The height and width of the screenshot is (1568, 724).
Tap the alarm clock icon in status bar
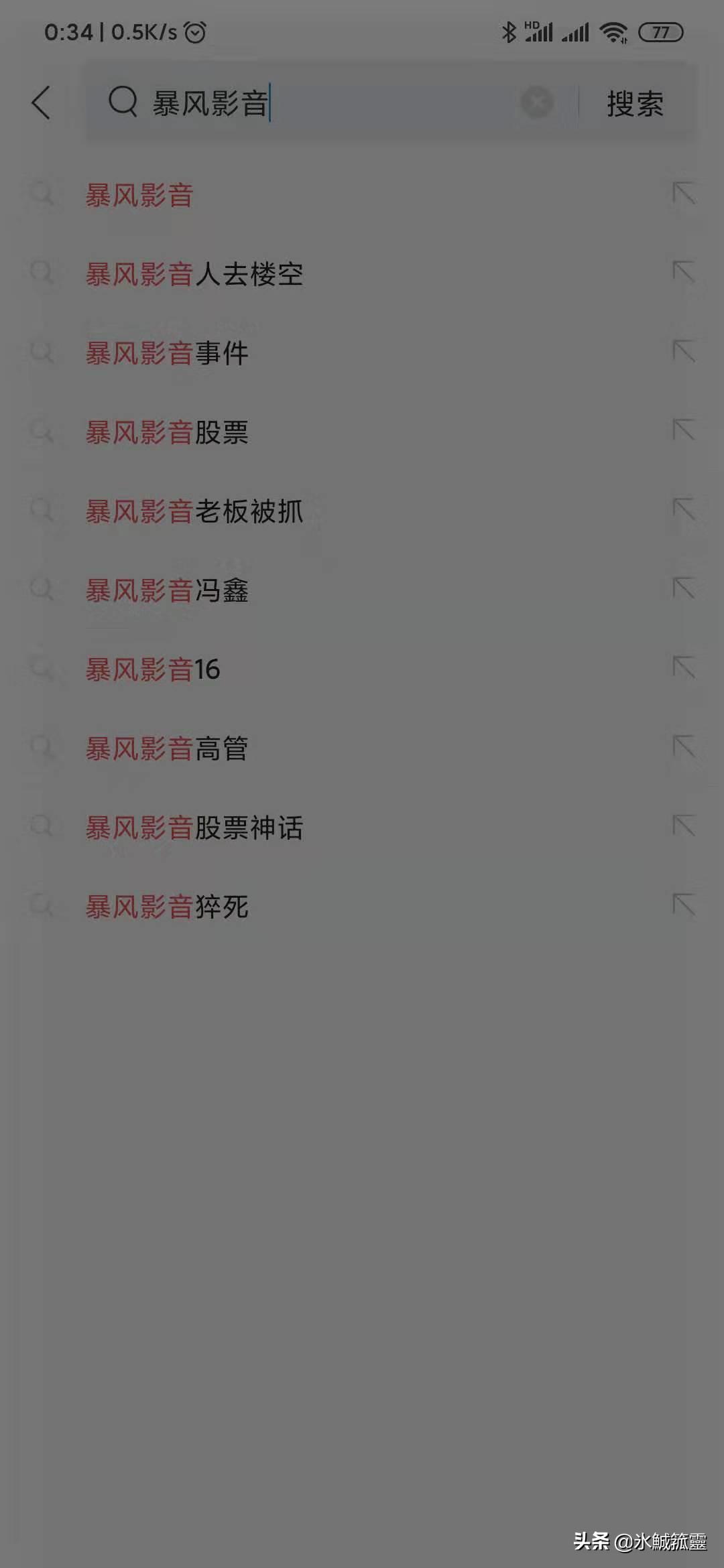(x=195, y=31)
